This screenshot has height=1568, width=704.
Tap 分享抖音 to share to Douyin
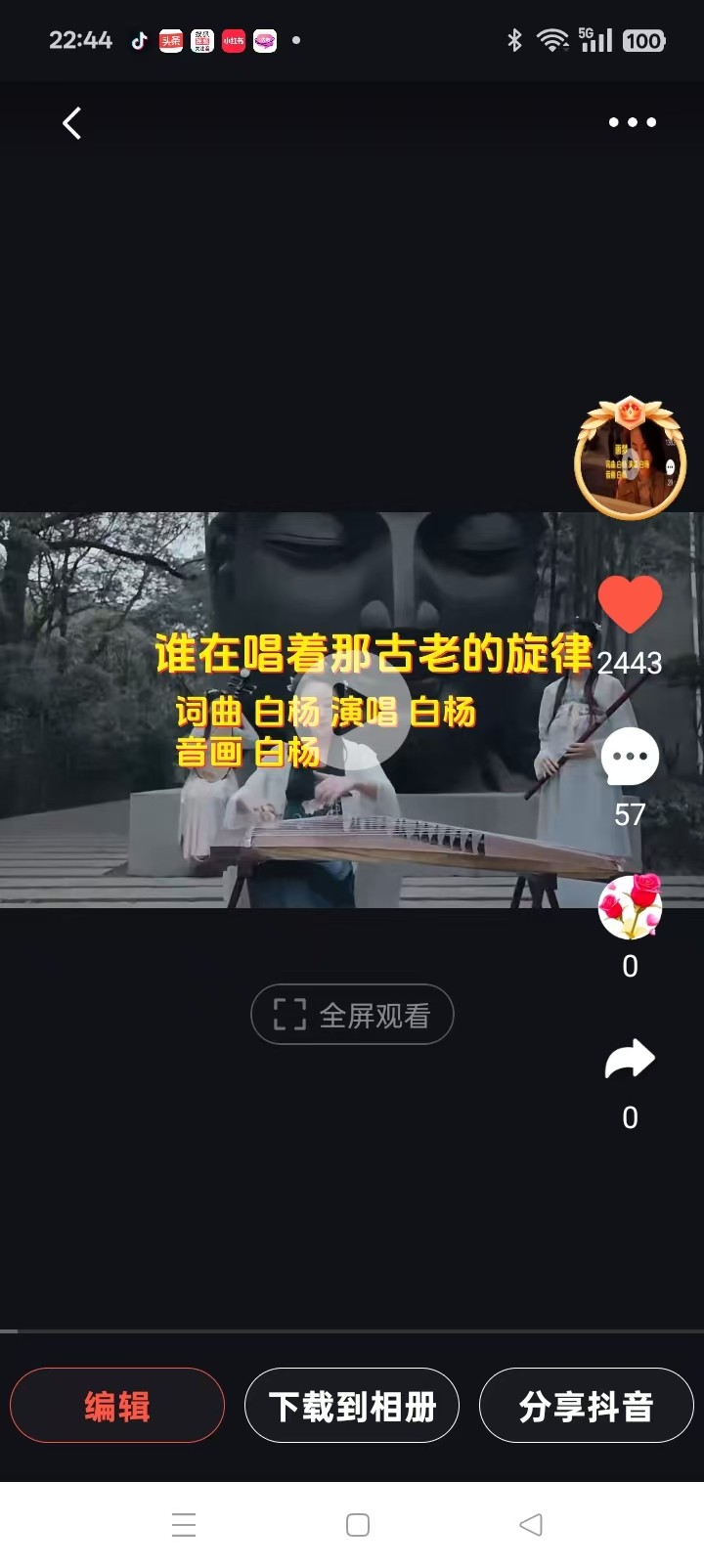click(x=587, y=1406)
